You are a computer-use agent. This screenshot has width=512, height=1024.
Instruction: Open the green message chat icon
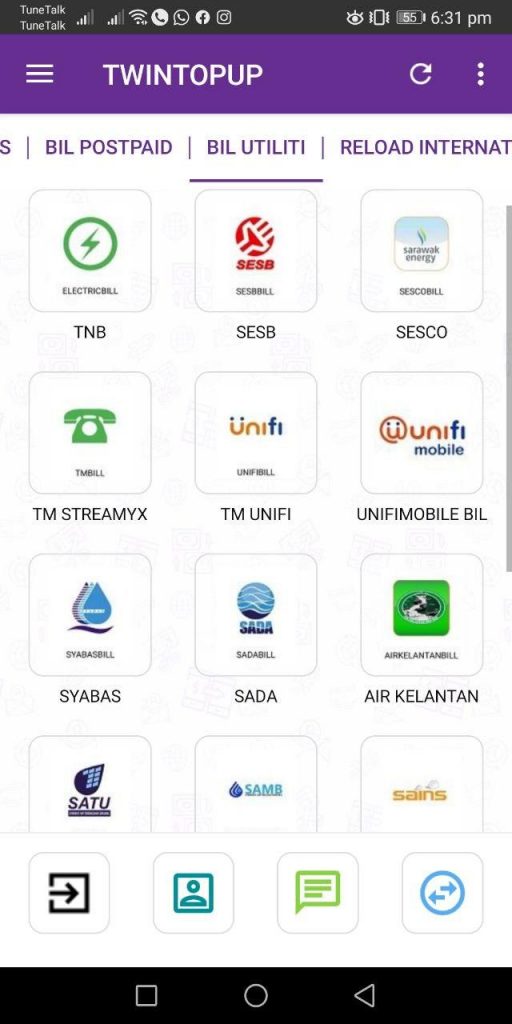coord(317,893)
